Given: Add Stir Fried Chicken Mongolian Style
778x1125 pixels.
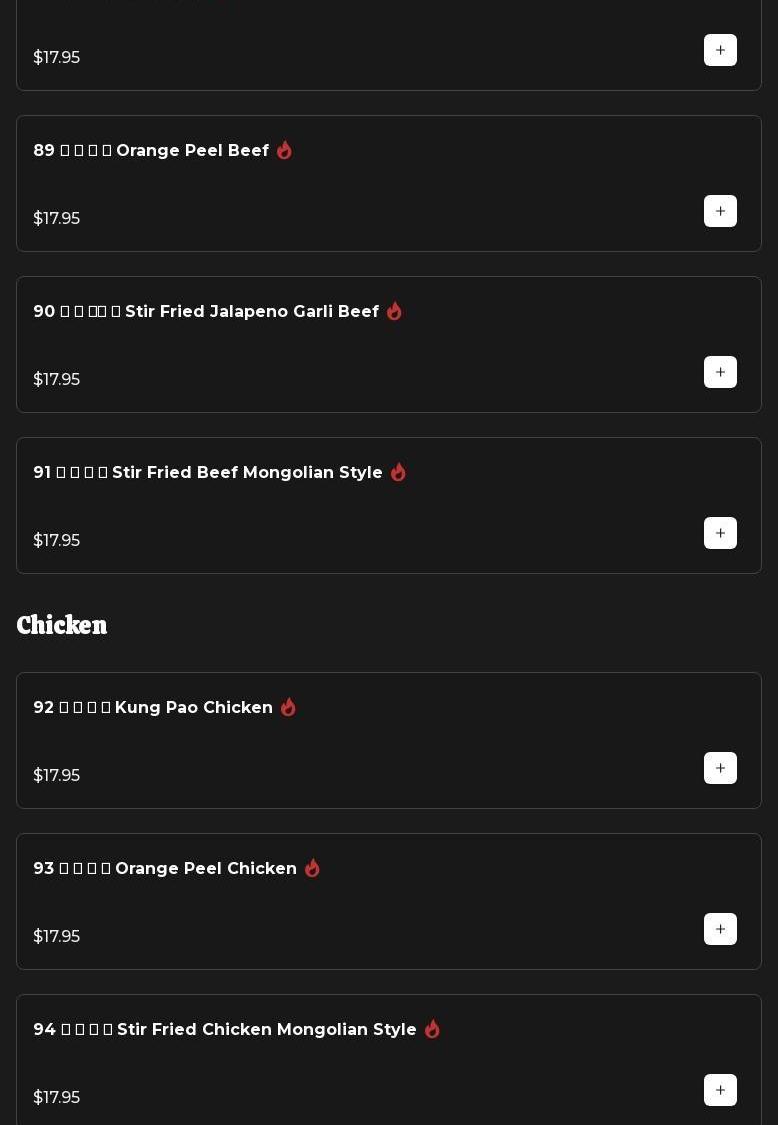Looking at the screenshot, I should [720, 1090].
